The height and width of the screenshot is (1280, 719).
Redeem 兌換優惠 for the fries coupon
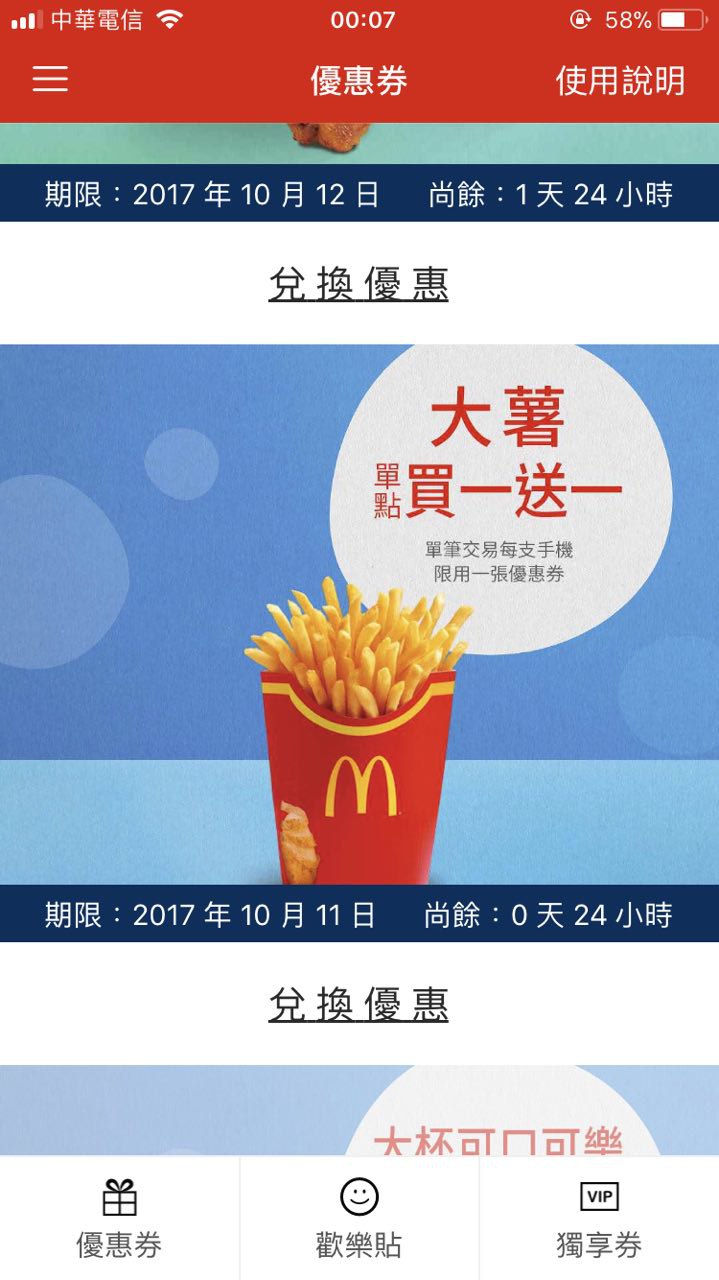[358, 1005]
